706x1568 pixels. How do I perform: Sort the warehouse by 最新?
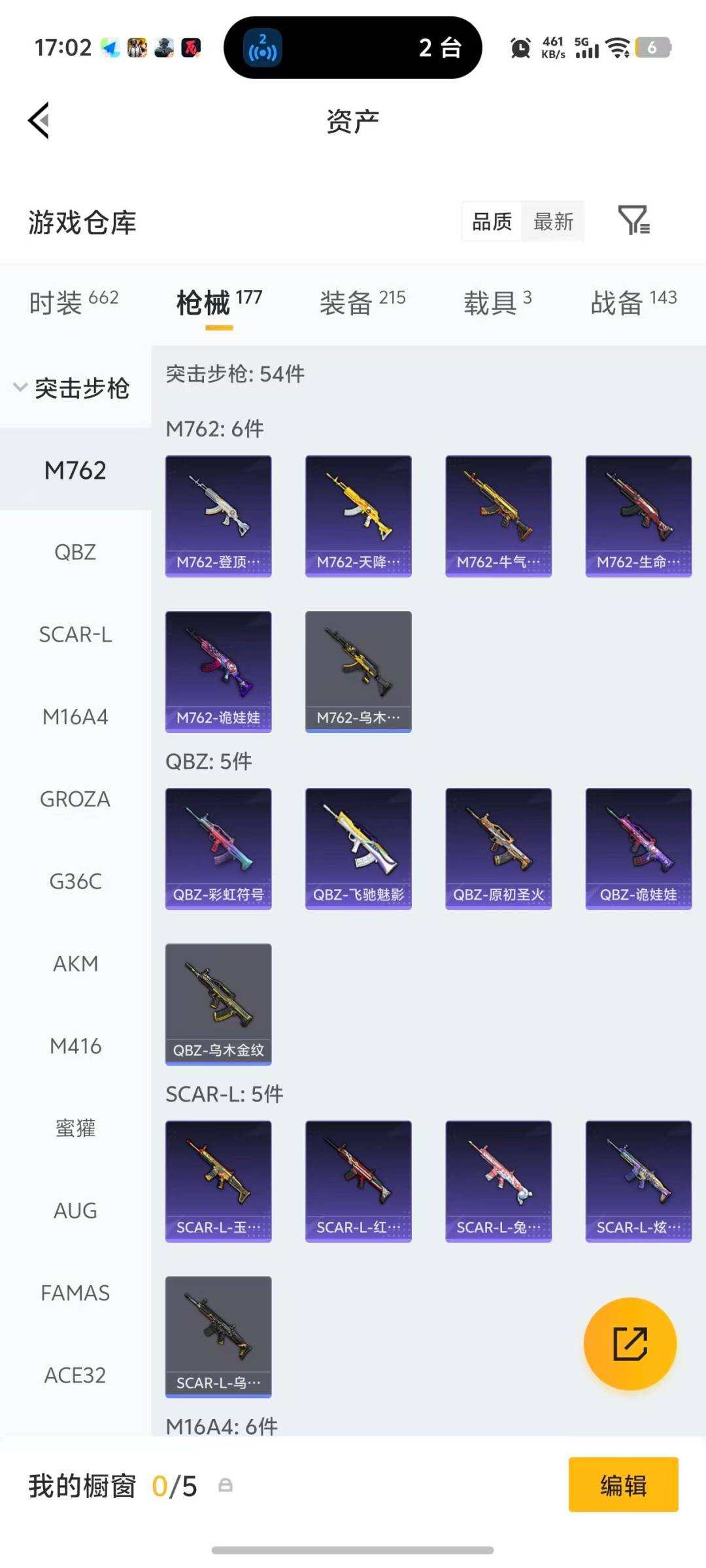(x=553, y=222)
